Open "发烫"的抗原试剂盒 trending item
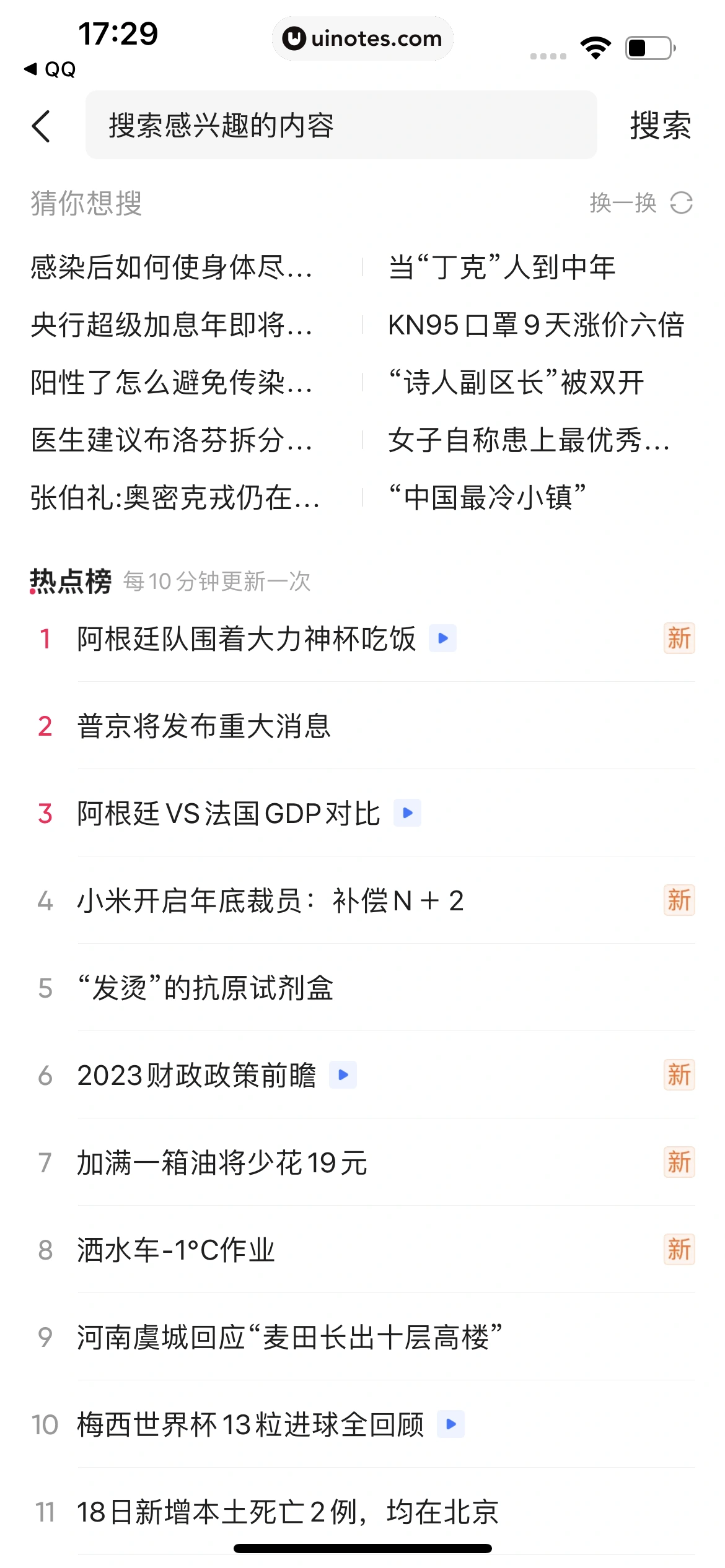This screenshot has height=1568, width=725. (206, 988)
